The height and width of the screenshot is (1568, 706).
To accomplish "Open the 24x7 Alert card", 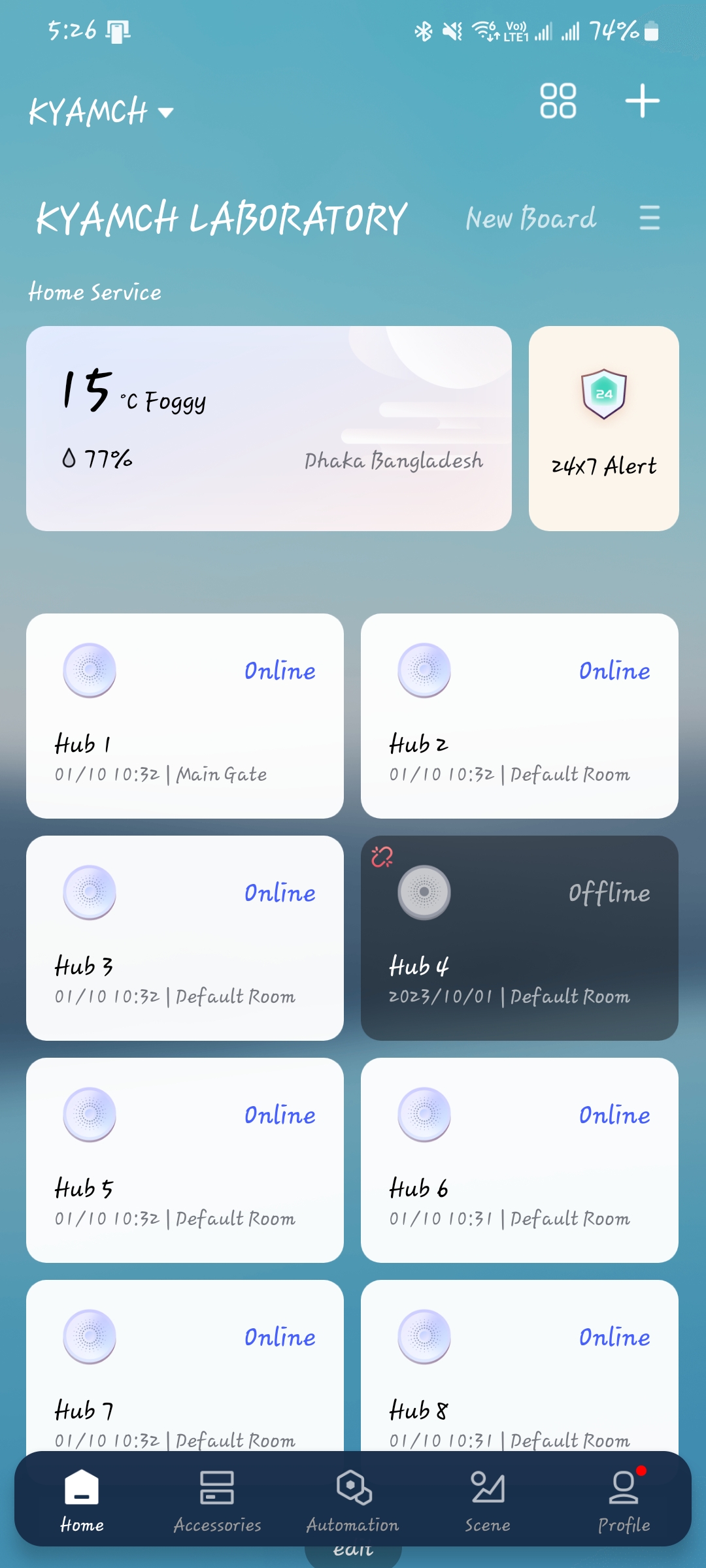I will click(x=604, y=429).
